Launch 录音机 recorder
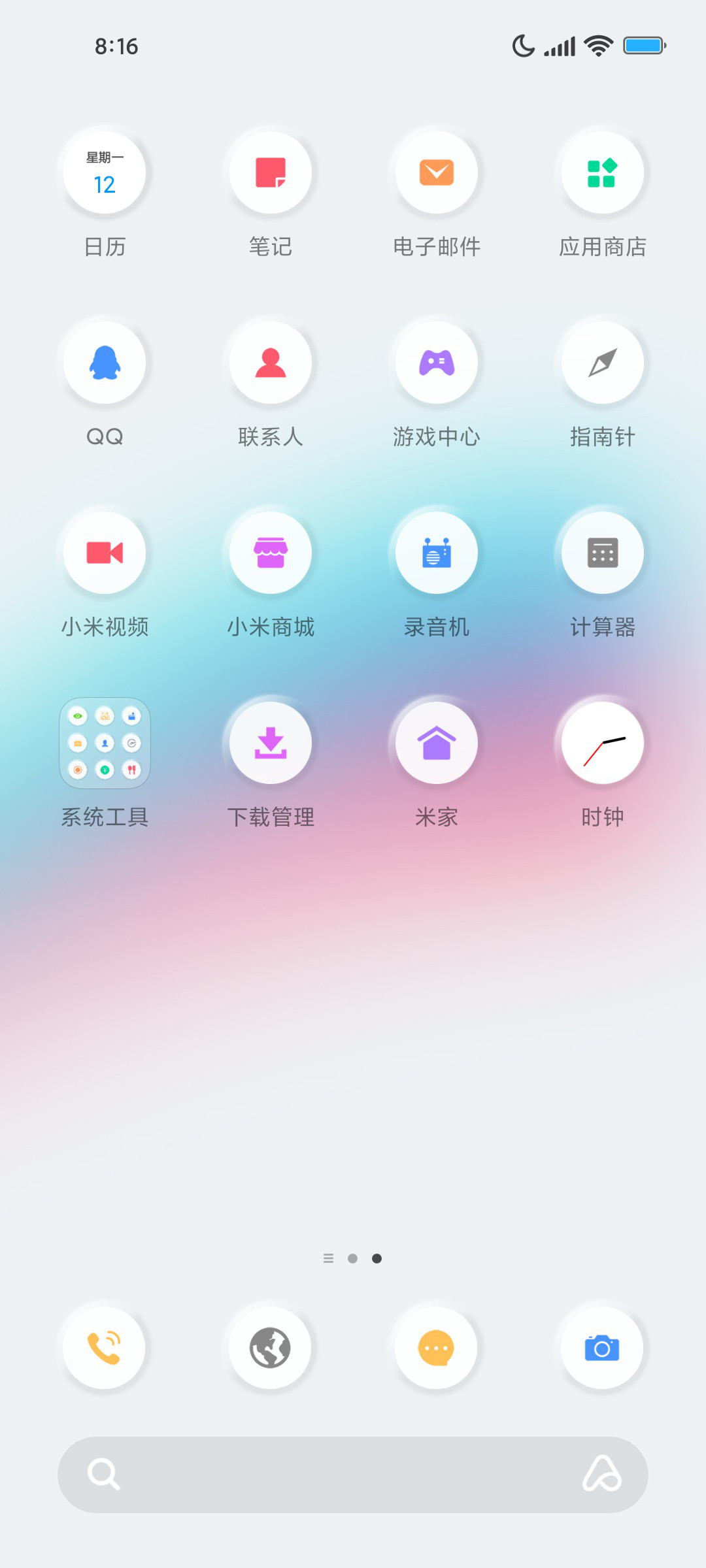Screen dimensions: 706x1568 click(x=437, y=553)
